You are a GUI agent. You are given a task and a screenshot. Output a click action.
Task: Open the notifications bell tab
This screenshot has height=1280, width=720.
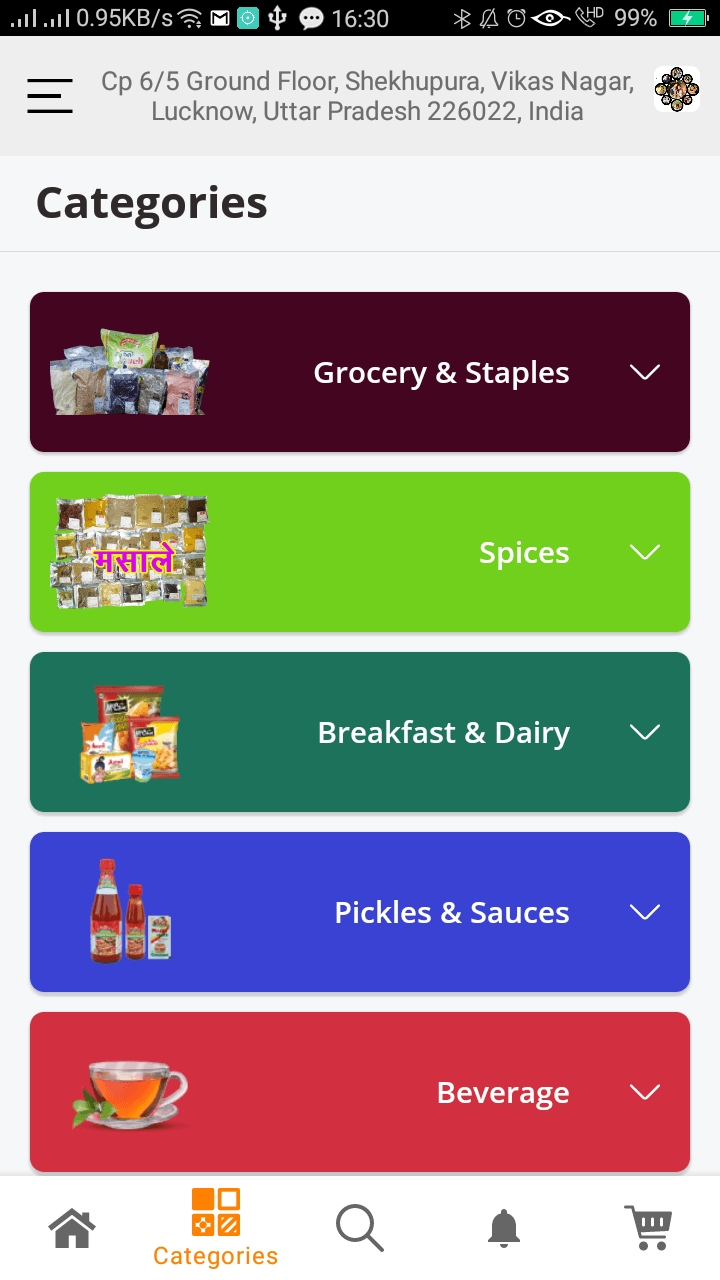504,1228
